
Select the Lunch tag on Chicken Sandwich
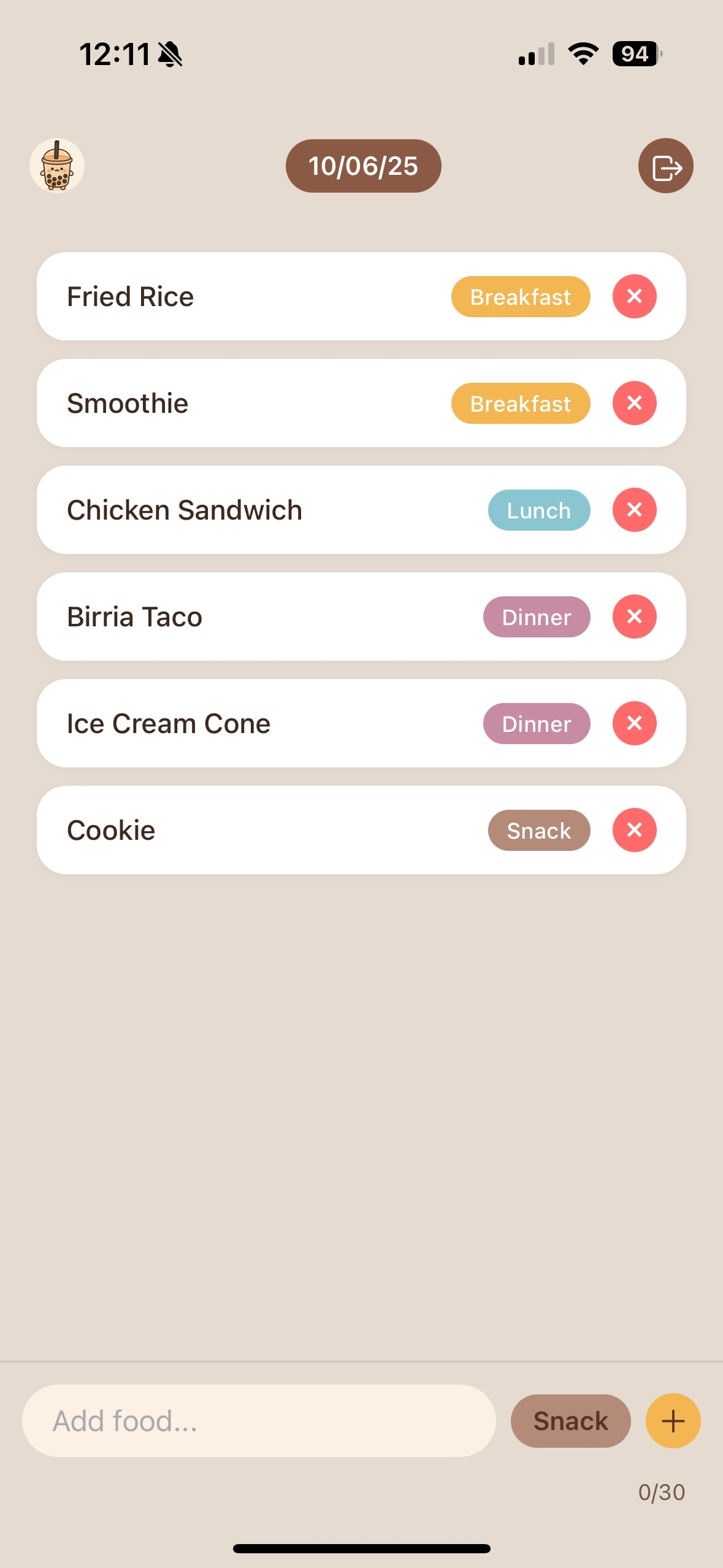click(538, 509)
